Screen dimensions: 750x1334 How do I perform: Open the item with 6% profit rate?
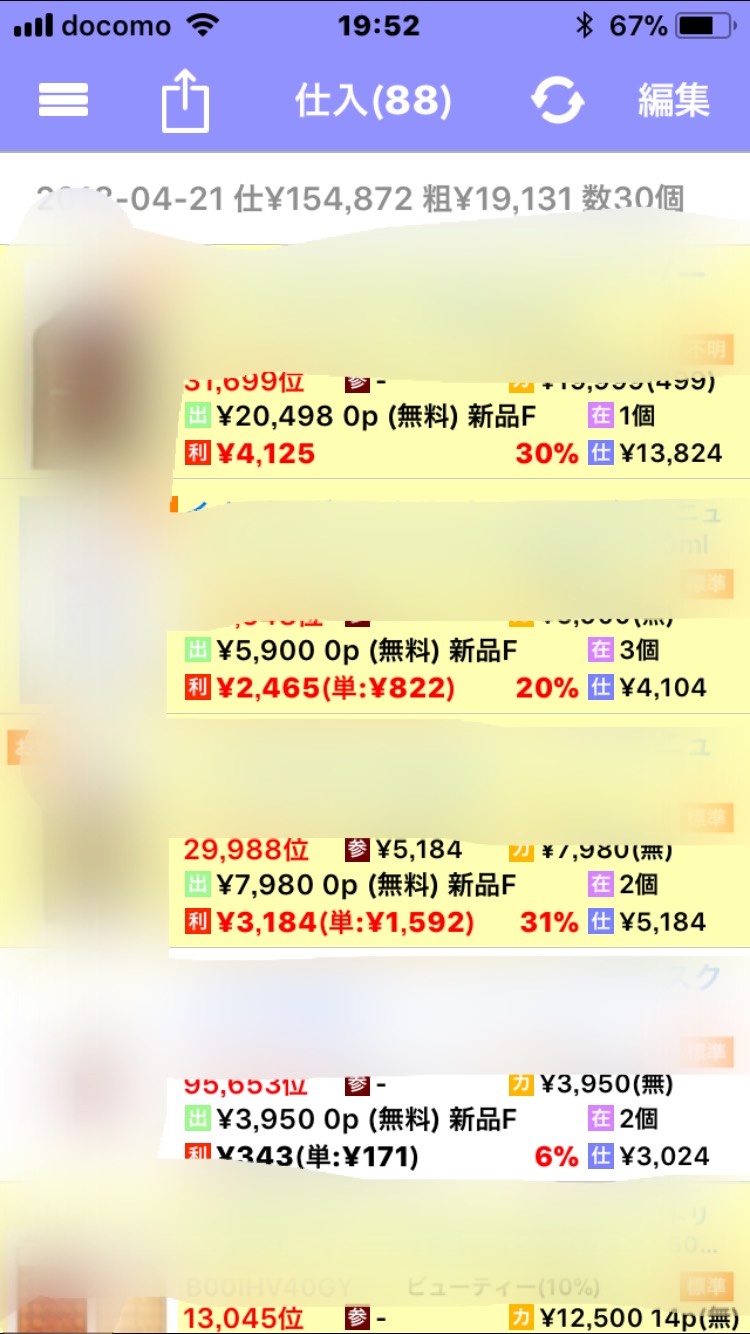(375, 1064)
